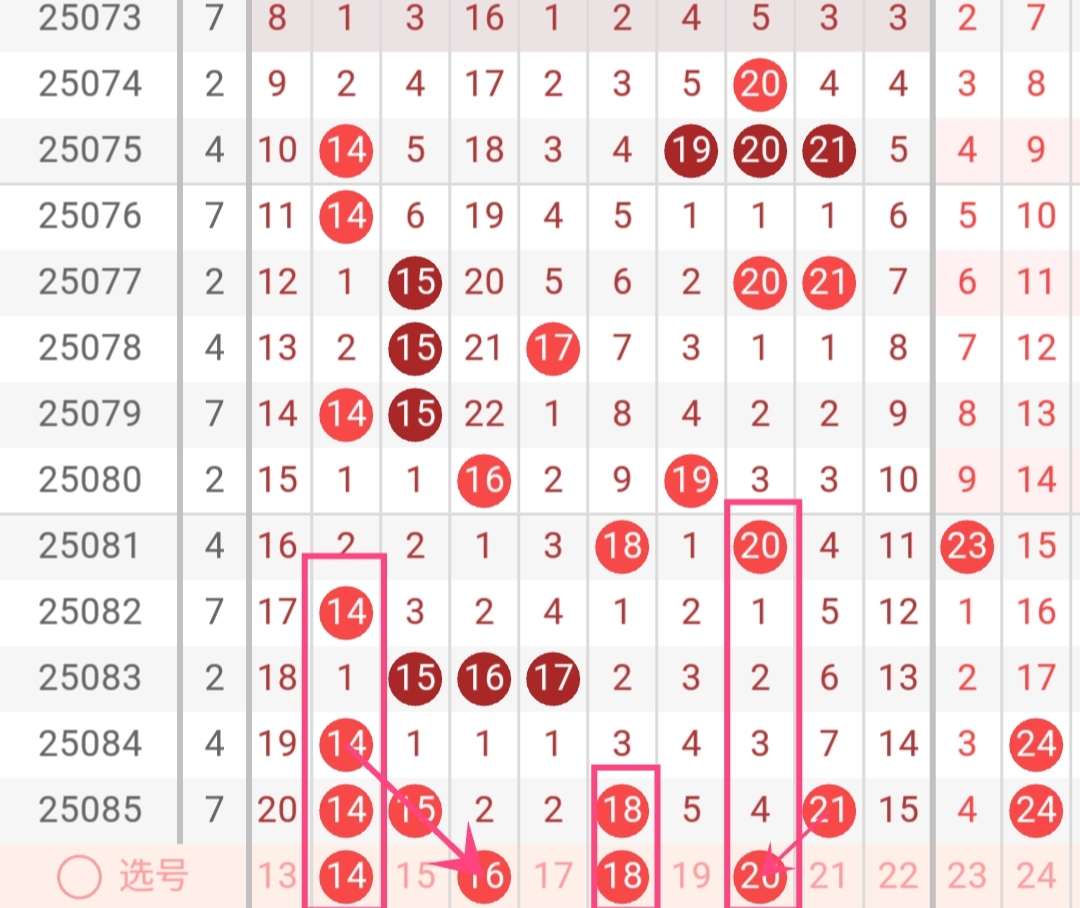Deselect the highlighted 14 in the 选号 row
This screenshot has width=1080, height=908.
coord(346,877)
